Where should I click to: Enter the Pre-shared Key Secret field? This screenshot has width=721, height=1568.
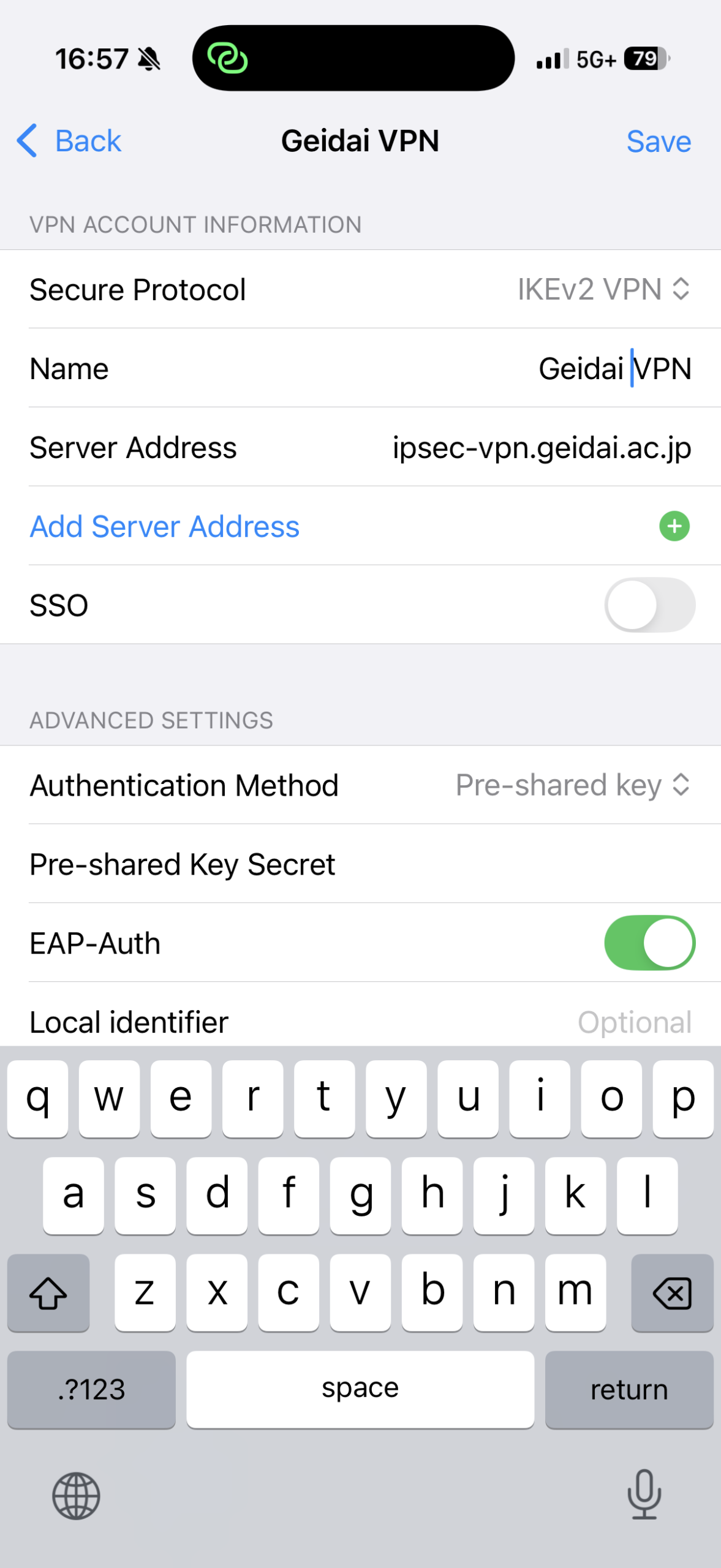click(521, 864)
